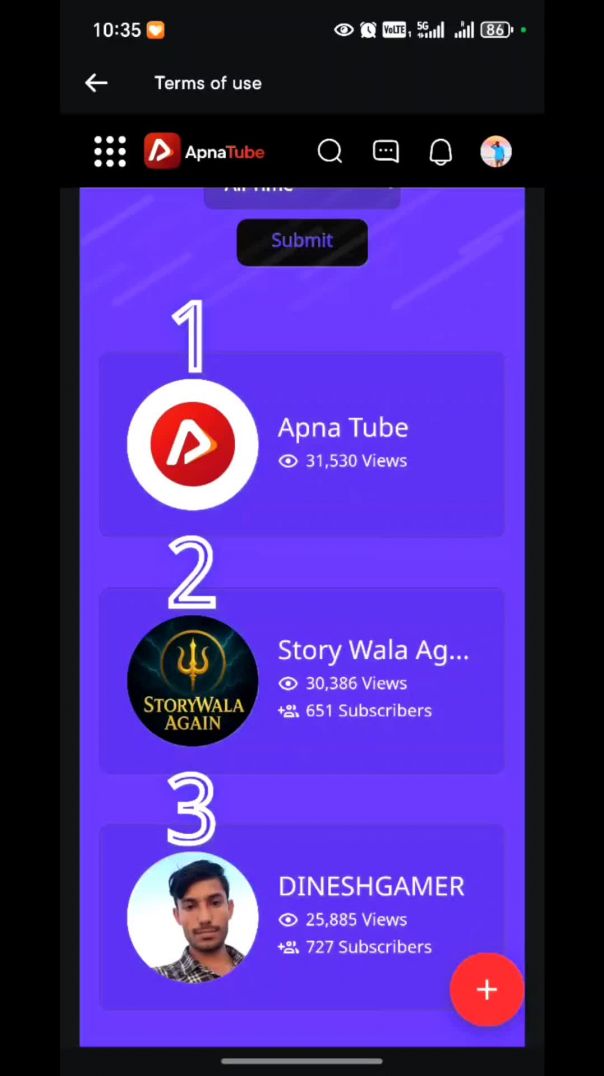Open the grid apps menu
The height and width of the screenshot is (1076, 604).
click(110, 152)
